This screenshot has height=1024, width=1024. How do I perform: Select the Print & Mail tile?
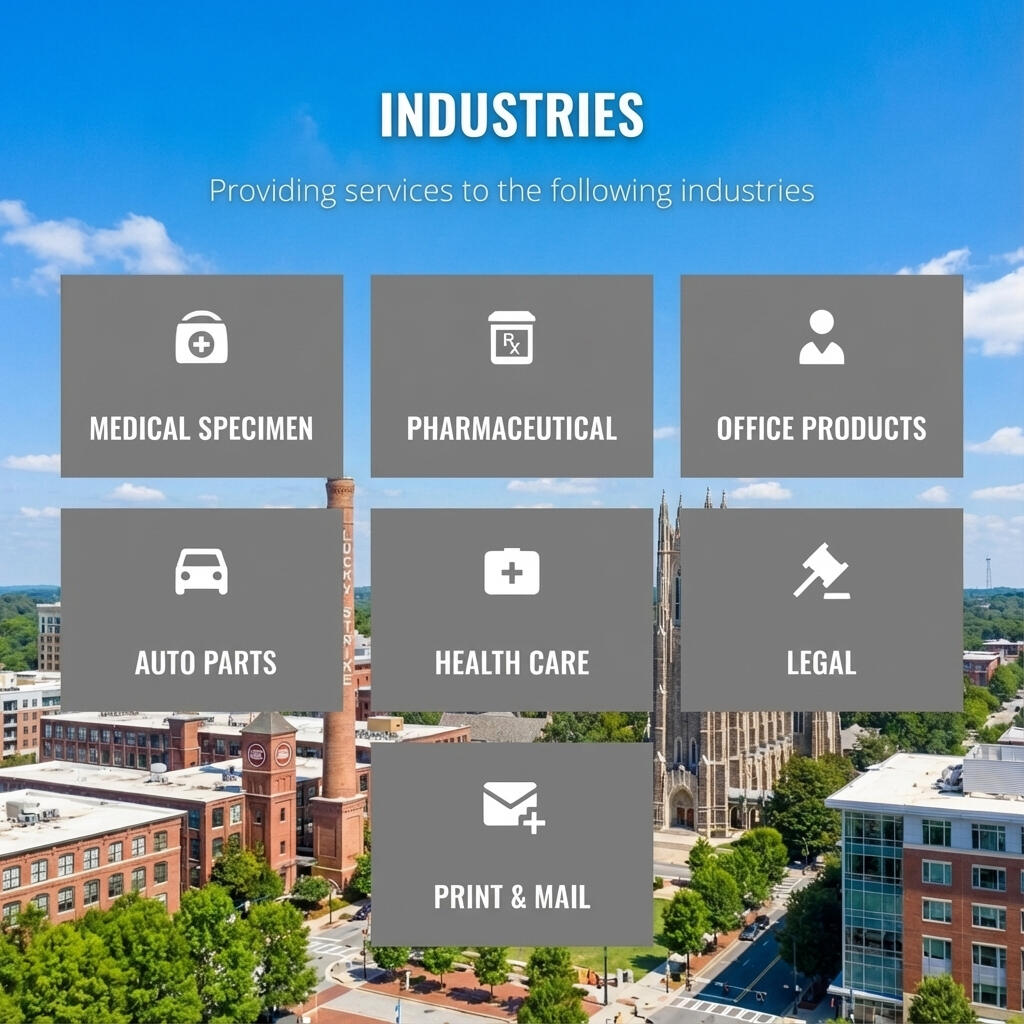point(511,845)
